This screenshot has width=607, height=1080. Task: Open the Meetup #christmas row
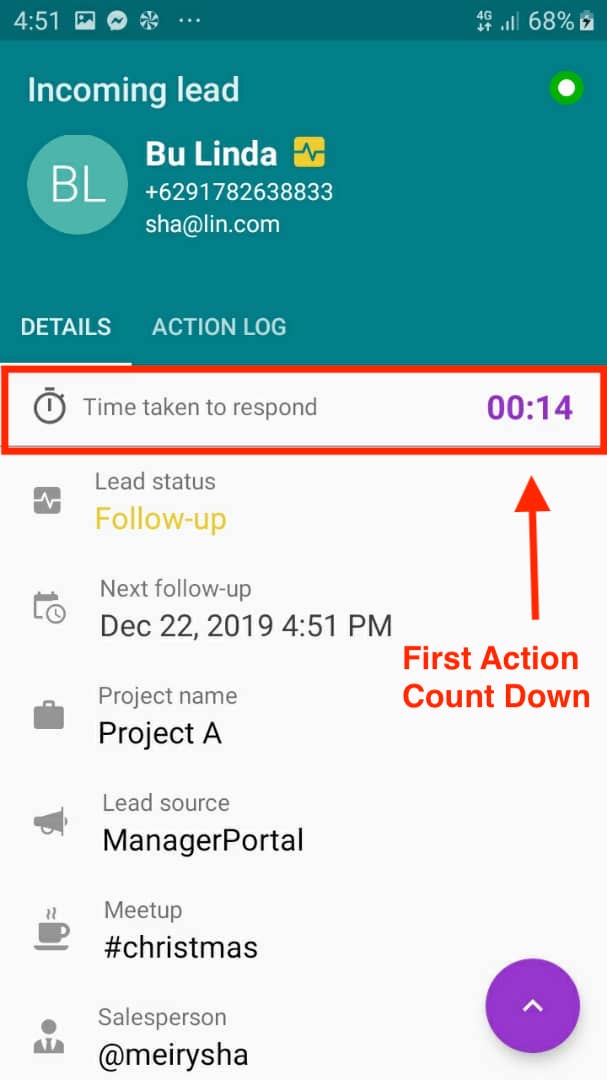[x=303, y=931]
